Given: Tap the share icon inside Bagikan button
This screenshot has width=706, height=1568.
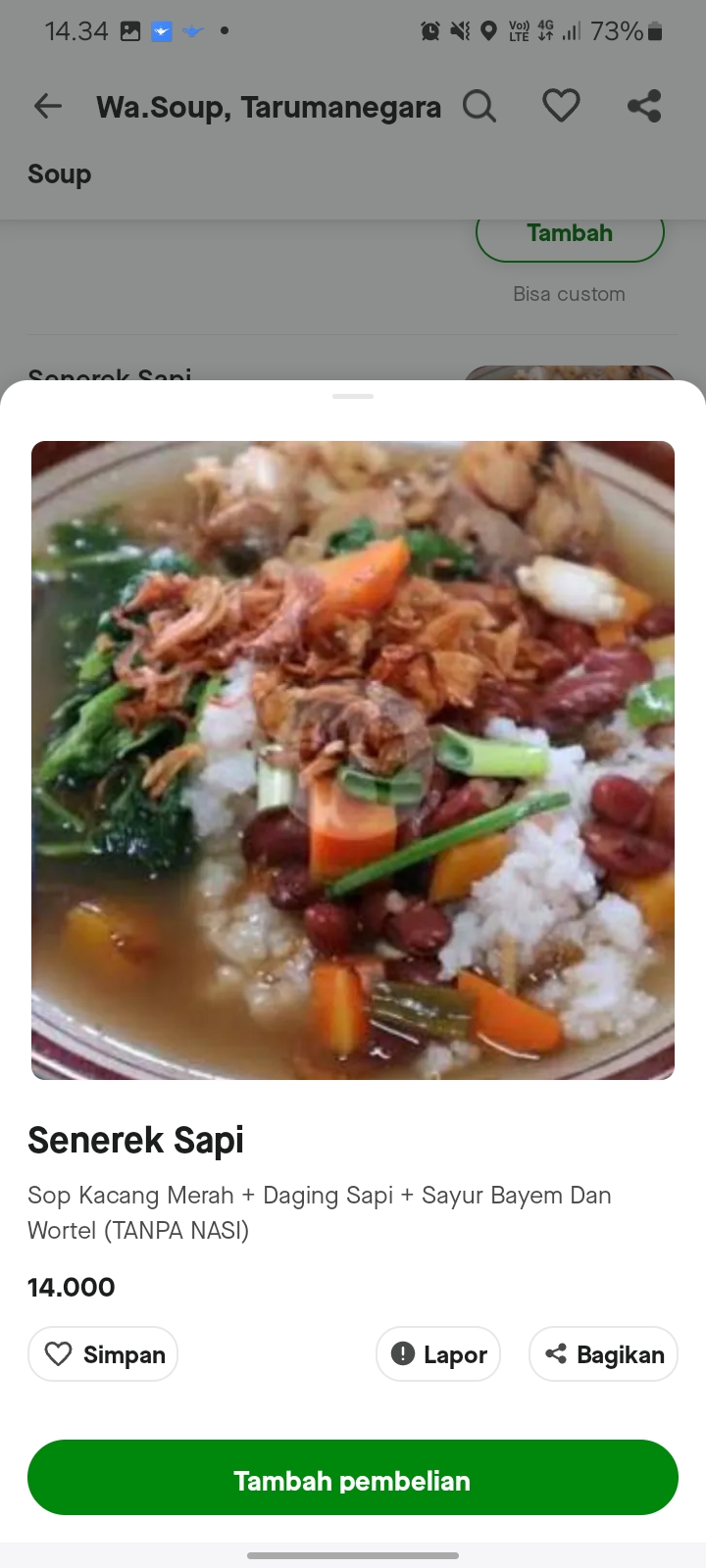Looking at the screenshot, I should 555,1353.
